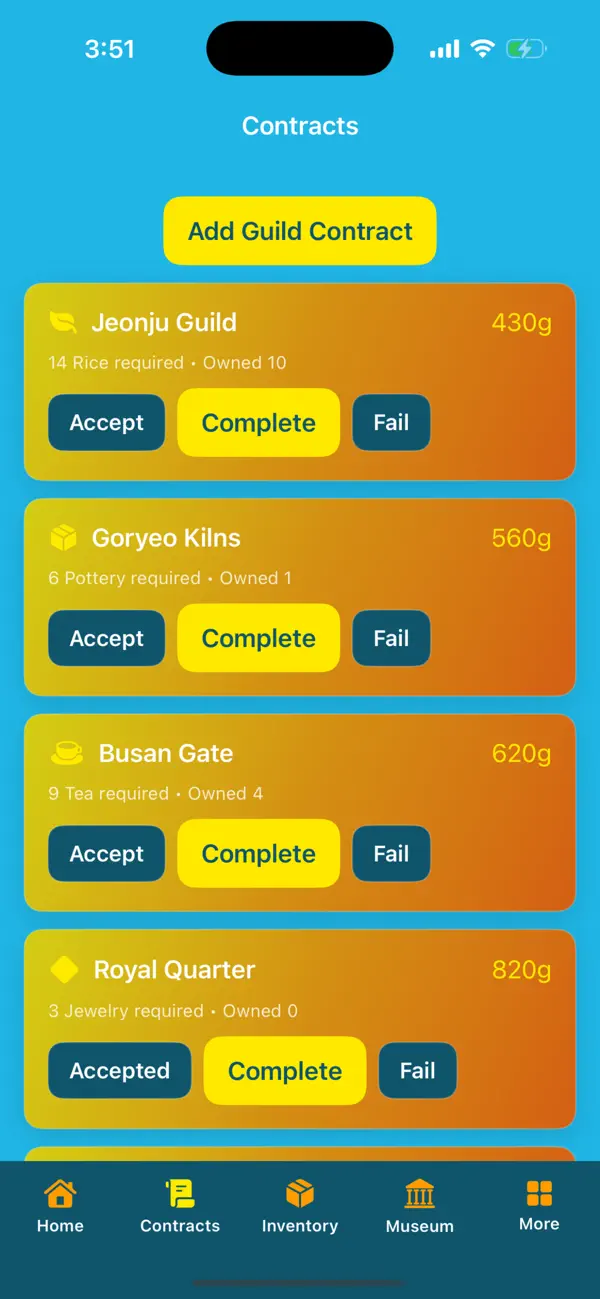Open the More tab
600x1299 pixels.
click(539, 1205)
